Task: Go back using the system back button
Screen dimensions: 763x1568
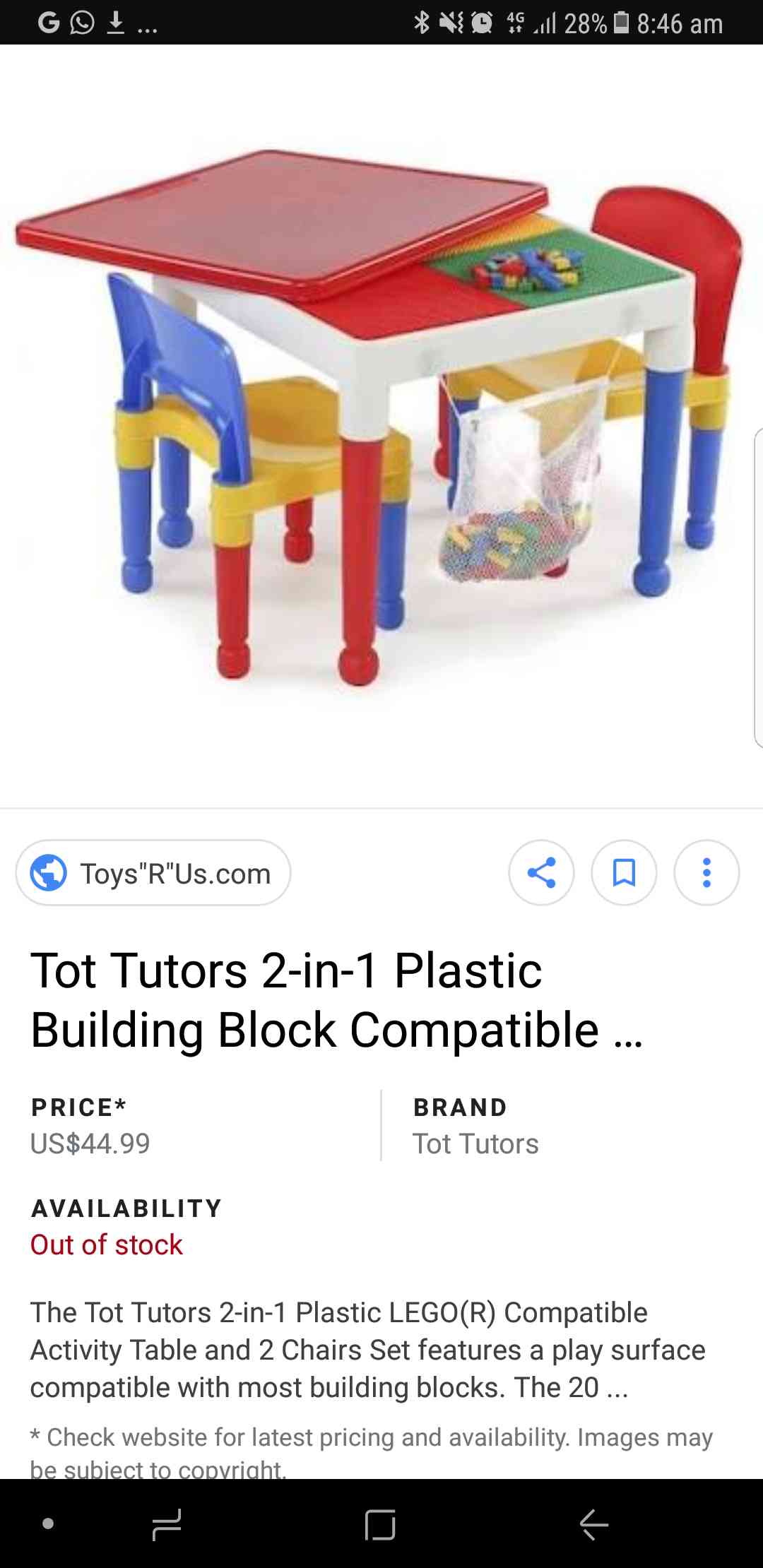Action: coord(594,1524)
